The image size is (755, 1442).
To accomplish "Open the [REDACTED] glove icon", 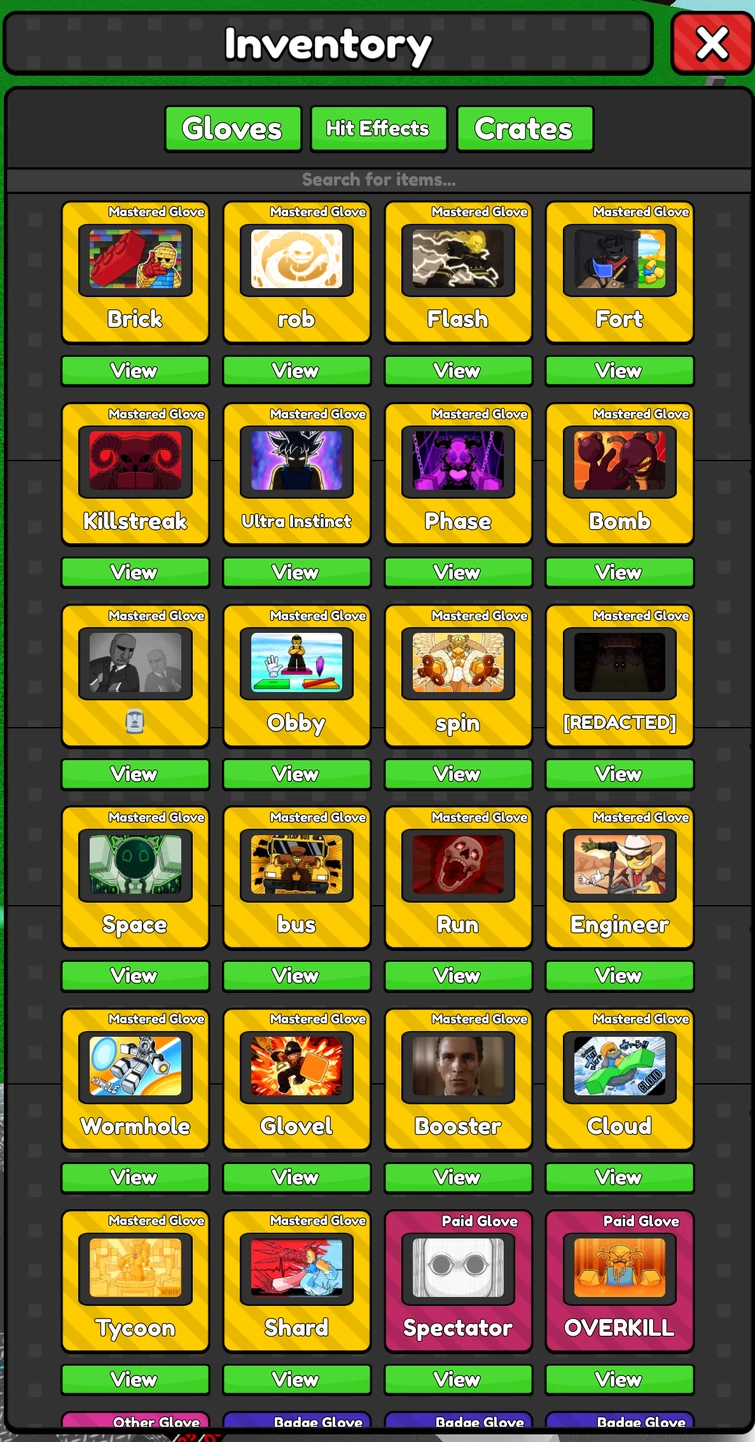I will pyautogui.click(x=619, y=662).
